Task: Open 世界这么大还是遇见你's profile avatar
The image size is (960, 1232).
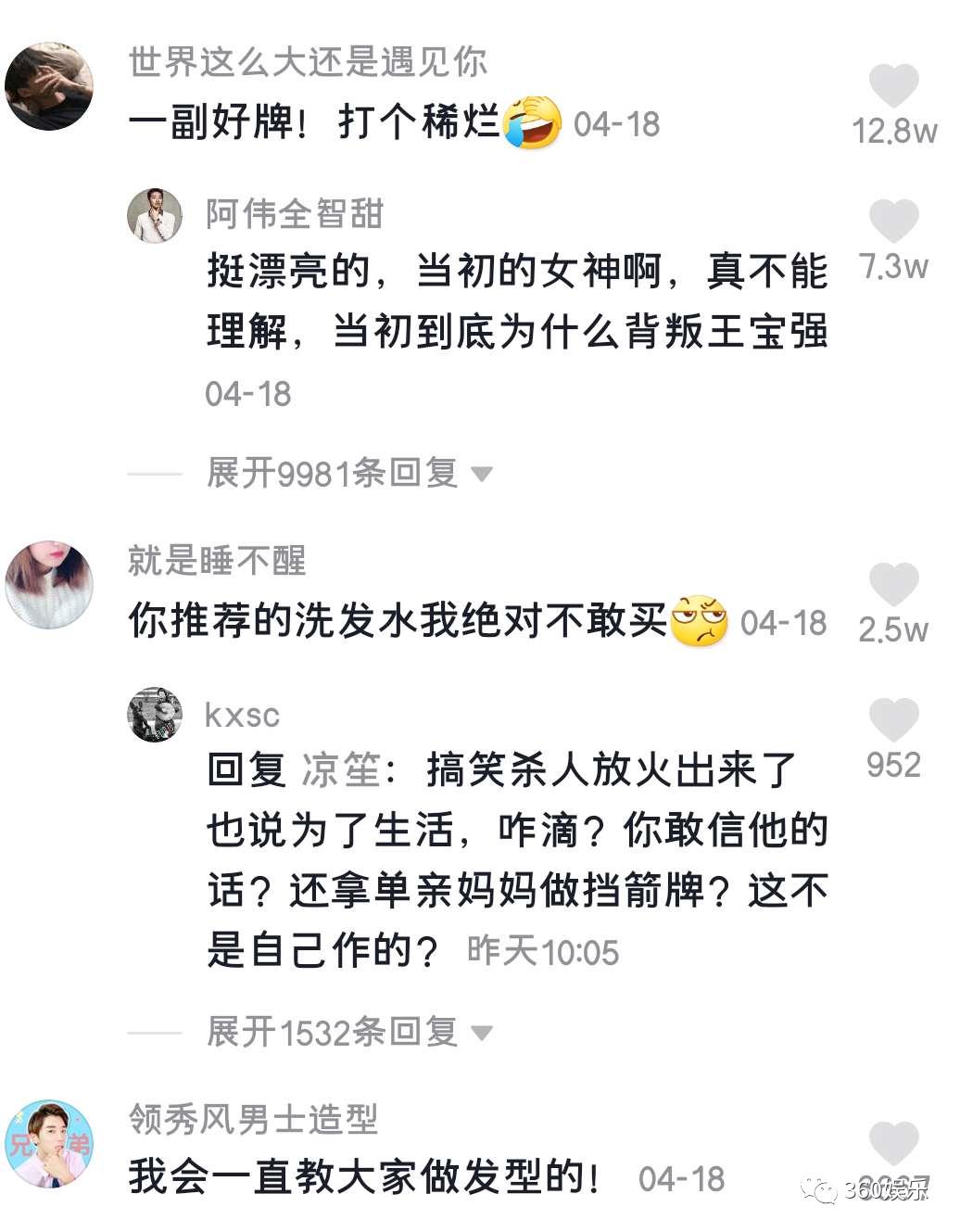Action: coord(50,86)
